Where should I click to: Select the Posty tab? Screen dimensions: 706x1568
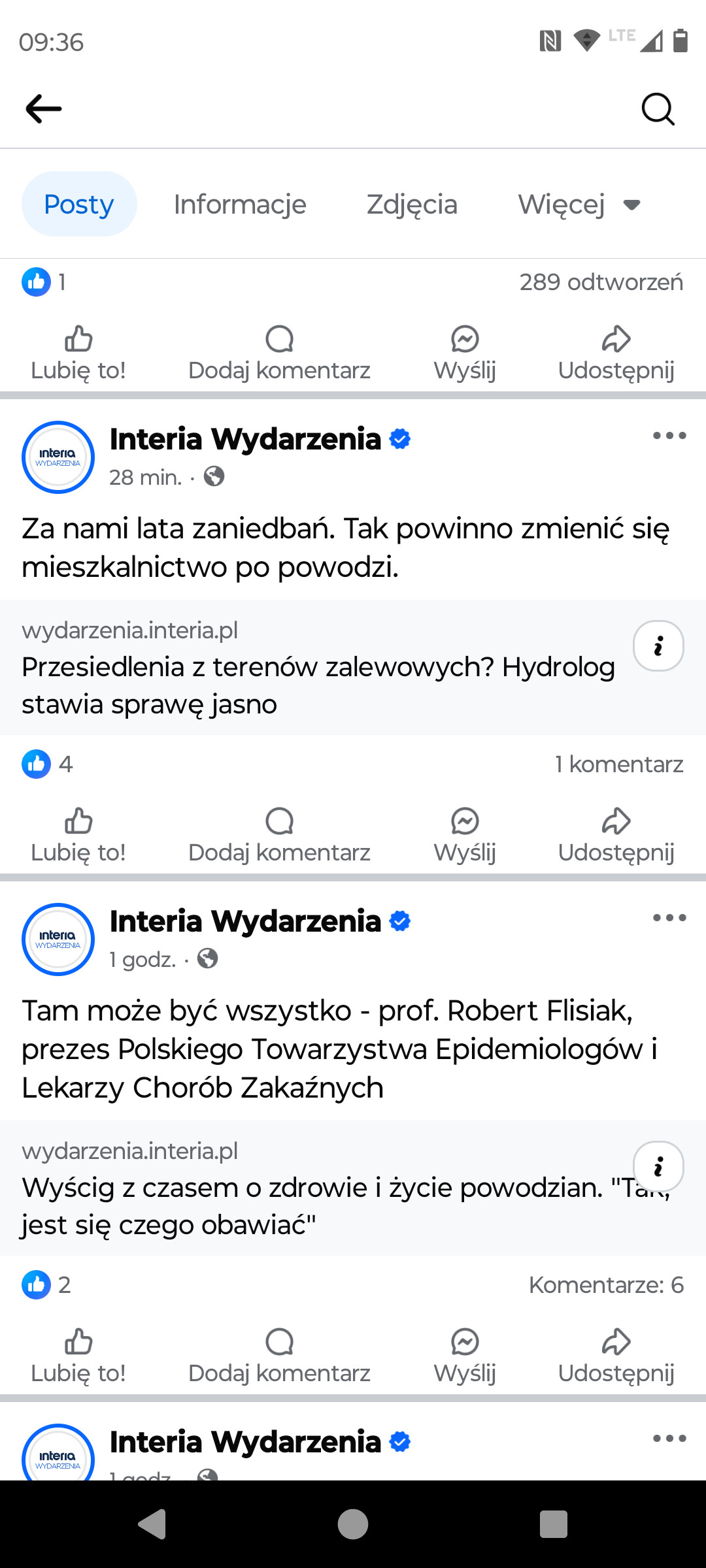(79, 204)
